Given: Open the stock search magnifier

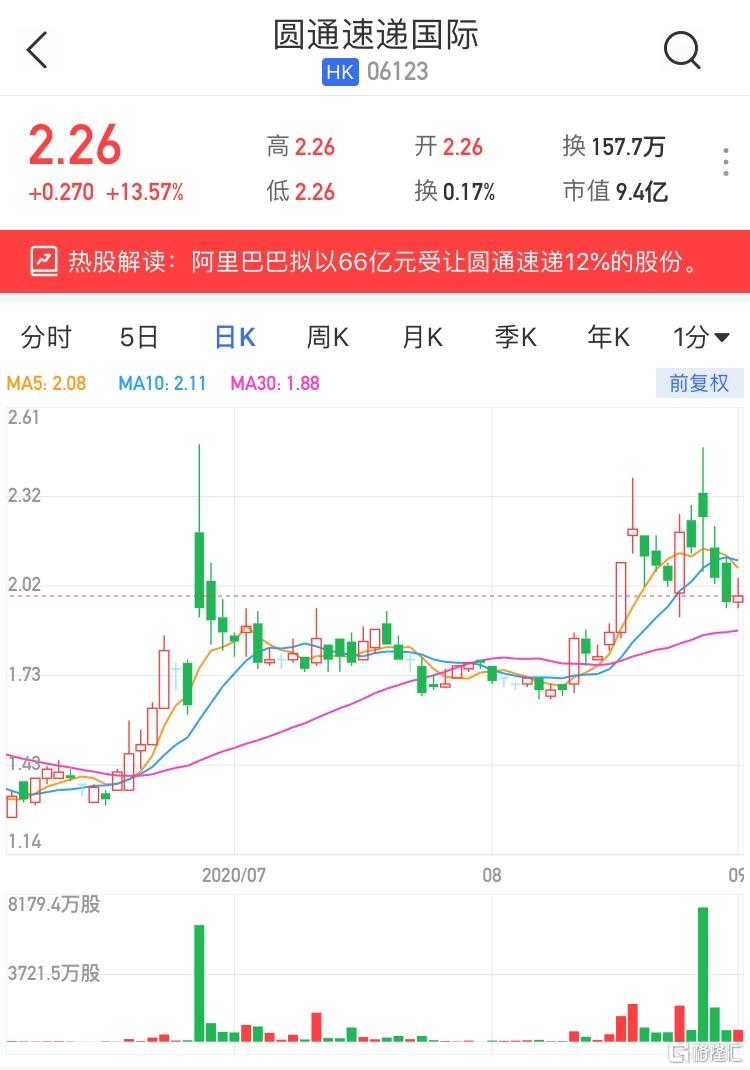Looking at the screenshot, I should (x=682, y=49).
